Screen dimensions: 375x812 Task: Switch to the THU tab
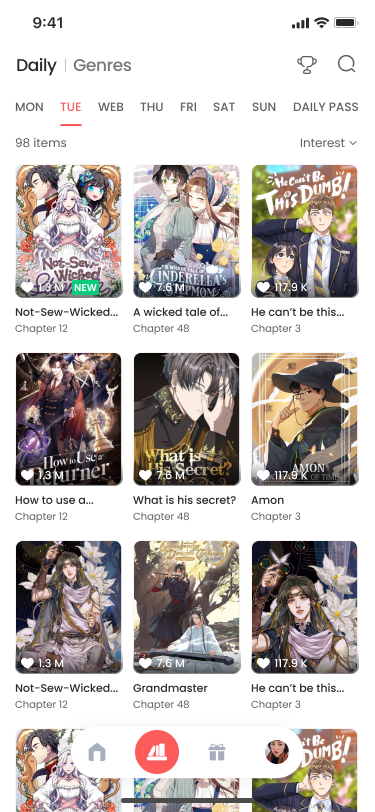pyautogui.click(x=152, y=107)
